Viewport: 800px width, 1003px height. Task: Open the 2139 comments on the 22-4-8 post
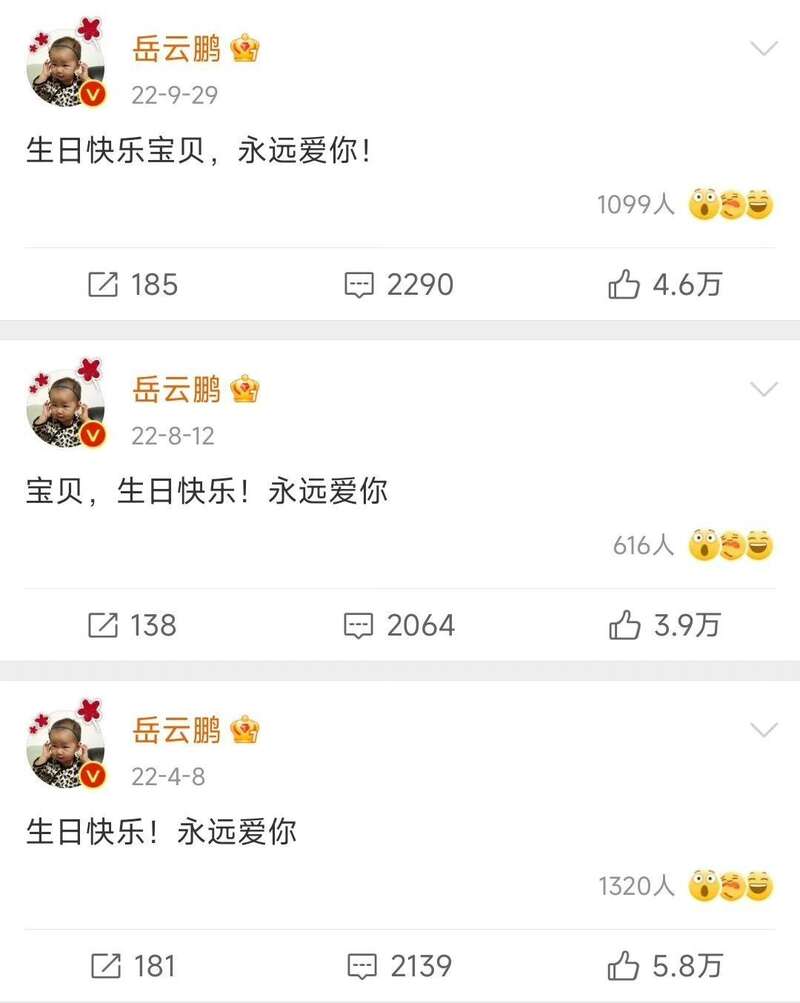(x=399, y=966)
